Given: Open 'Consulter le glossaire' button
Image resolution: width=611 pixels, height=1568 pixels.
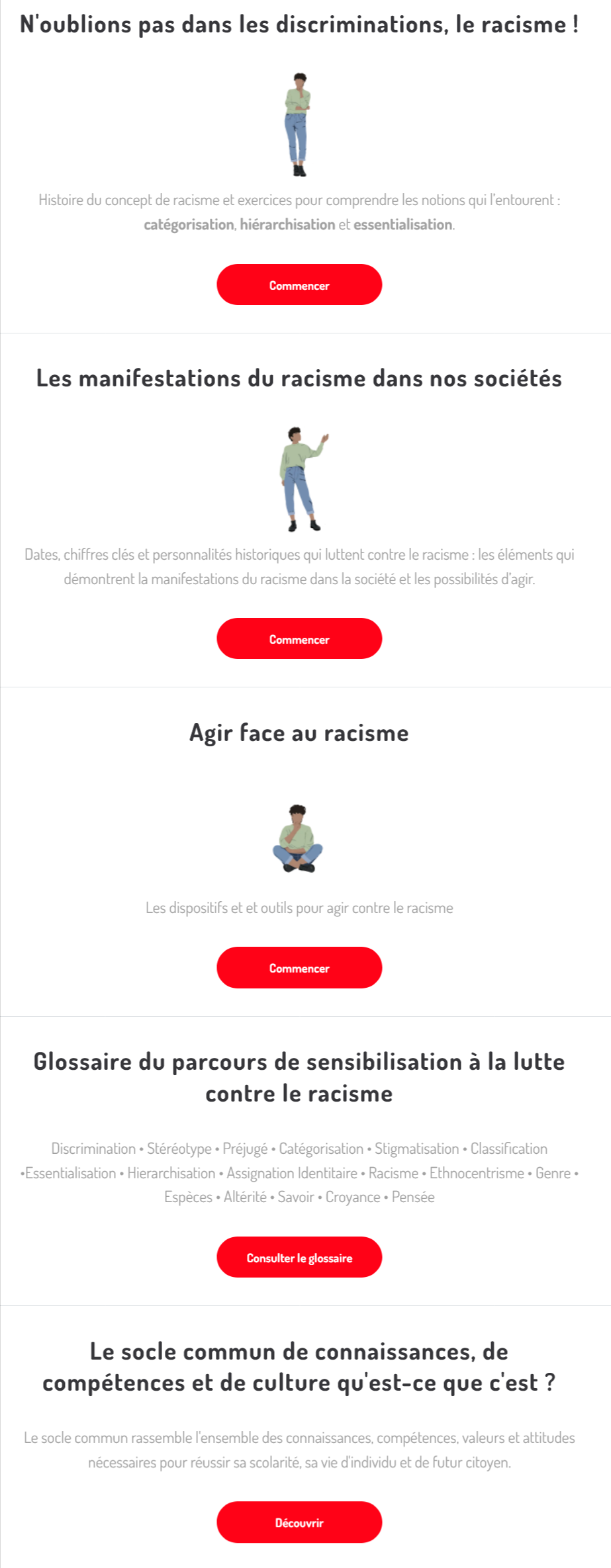Looking at the screenshot, I should tap(299, 1258).
